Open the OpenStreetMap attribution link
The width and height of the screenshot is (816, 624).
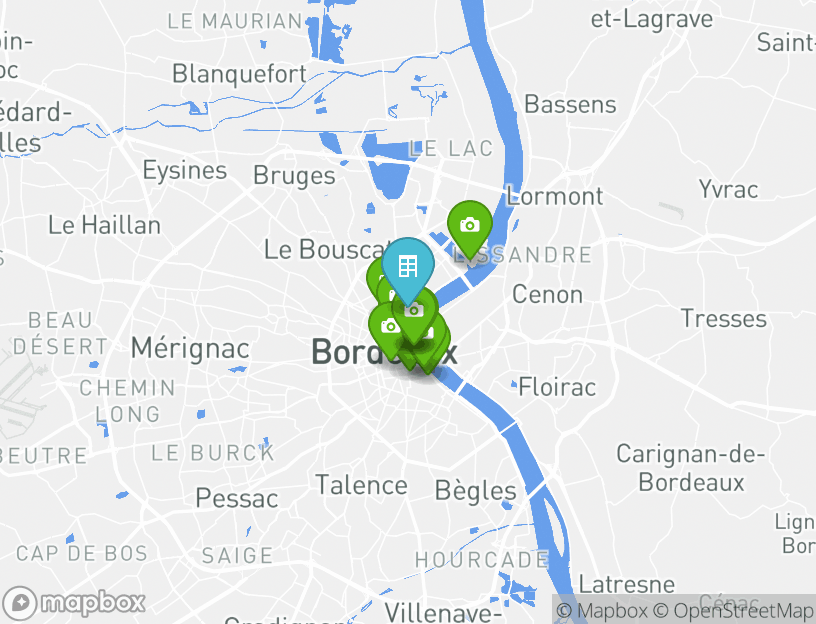click(733, 610)
